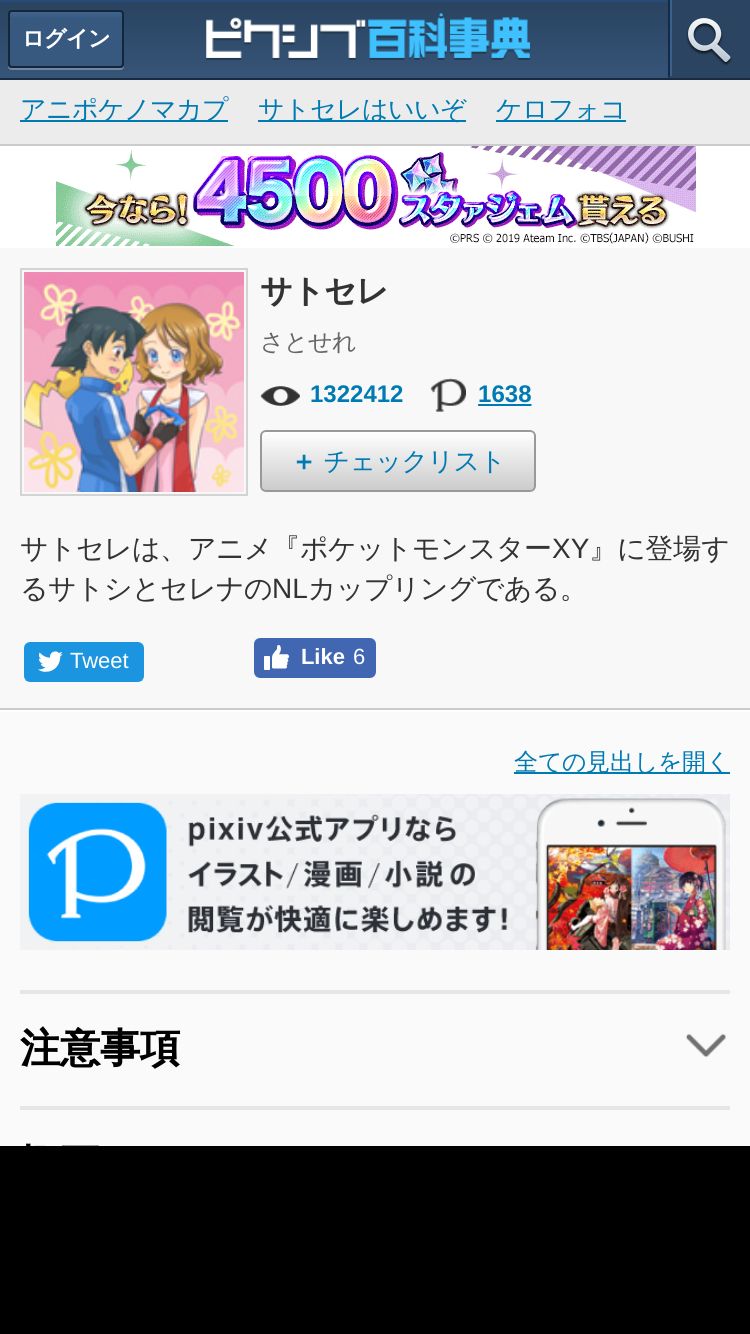Like this page on Facebook
The width and height of the screenshot is (750, 1334).
(314, 657)
